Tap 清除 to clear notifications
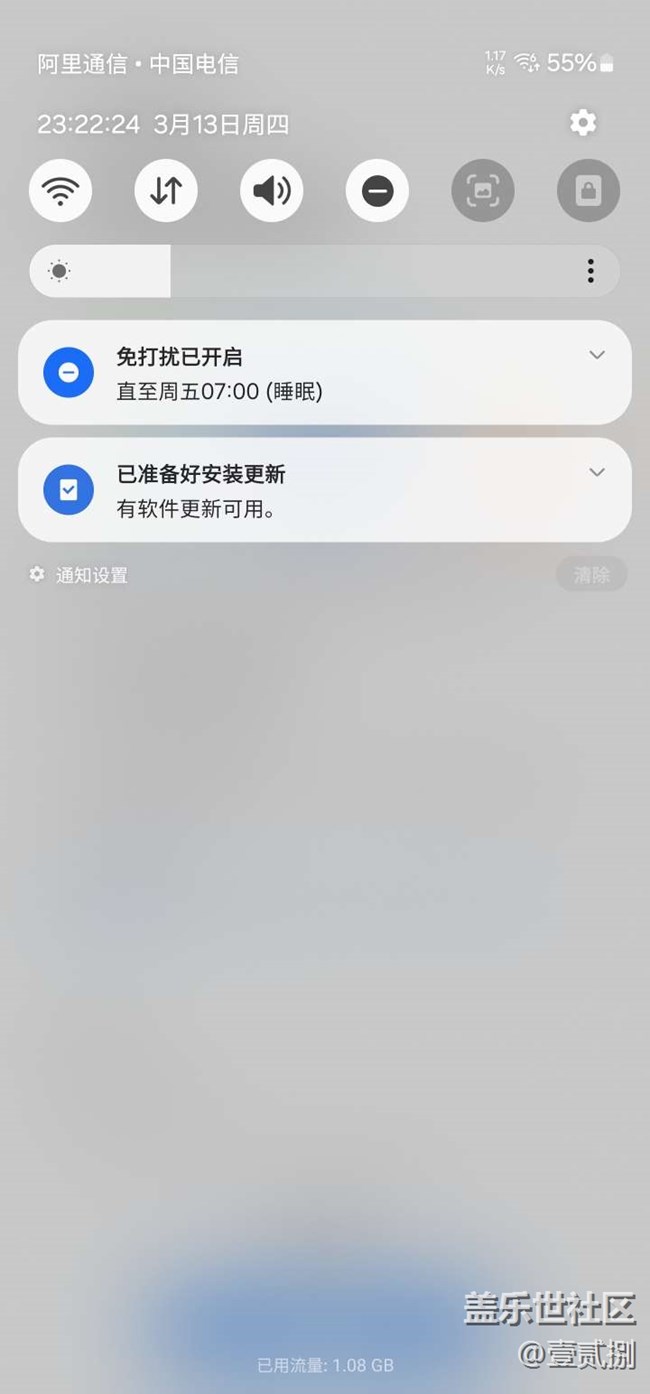The height and width of the screenshot is (1394, 650). [591, 575]
